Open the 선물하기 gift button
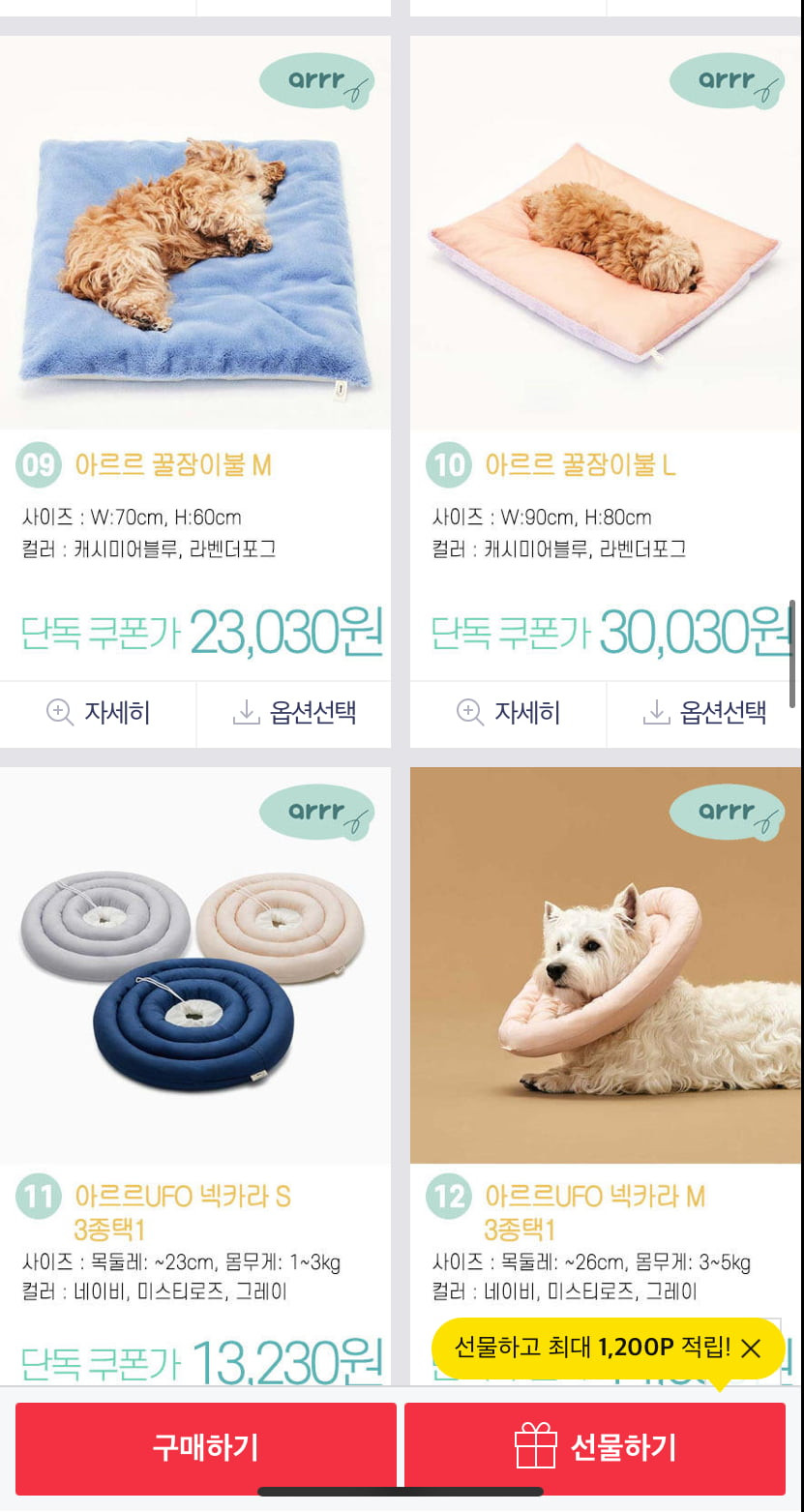The height and width of the screenshot is (1512, 804). coord(595,1448)
